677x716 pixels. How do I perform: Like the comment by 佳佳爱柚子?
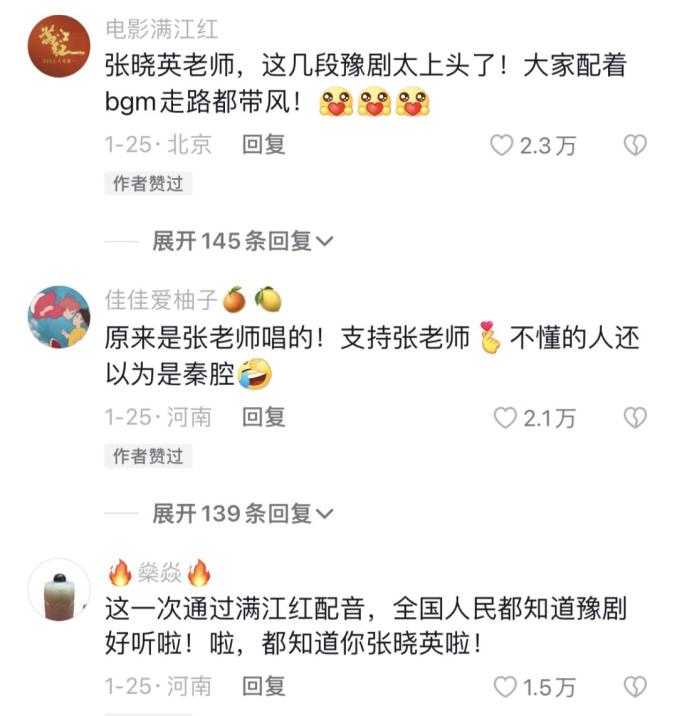505,418
